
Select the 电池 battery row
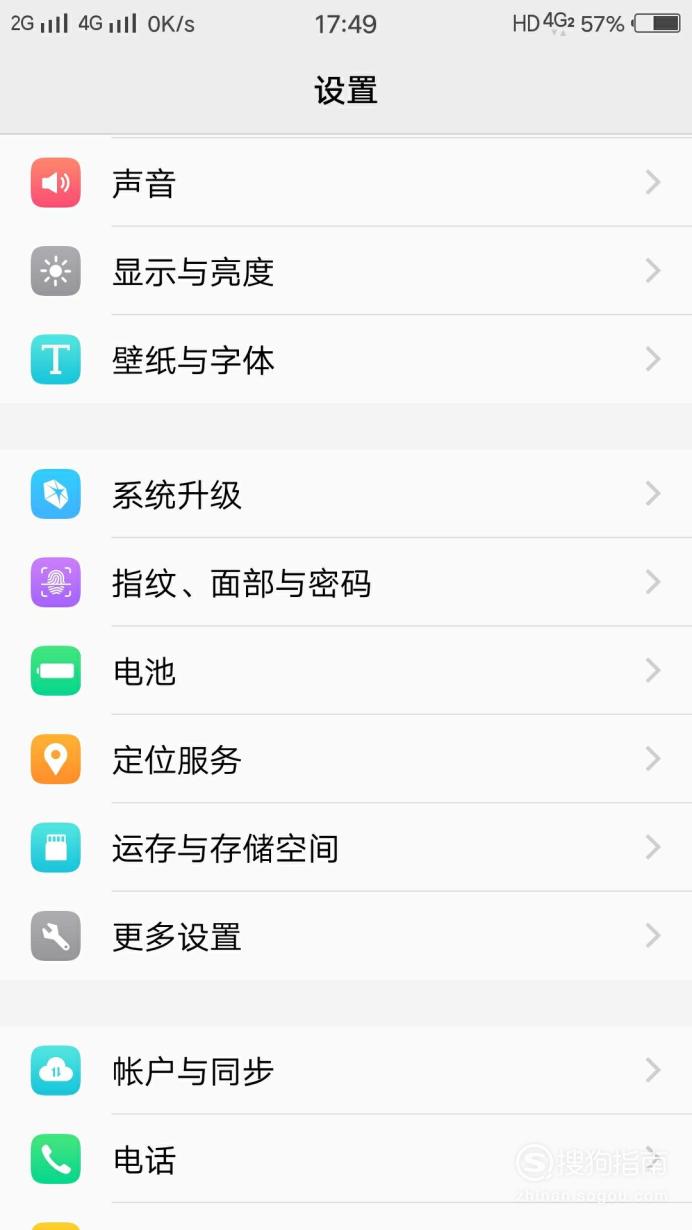point(346,671)
